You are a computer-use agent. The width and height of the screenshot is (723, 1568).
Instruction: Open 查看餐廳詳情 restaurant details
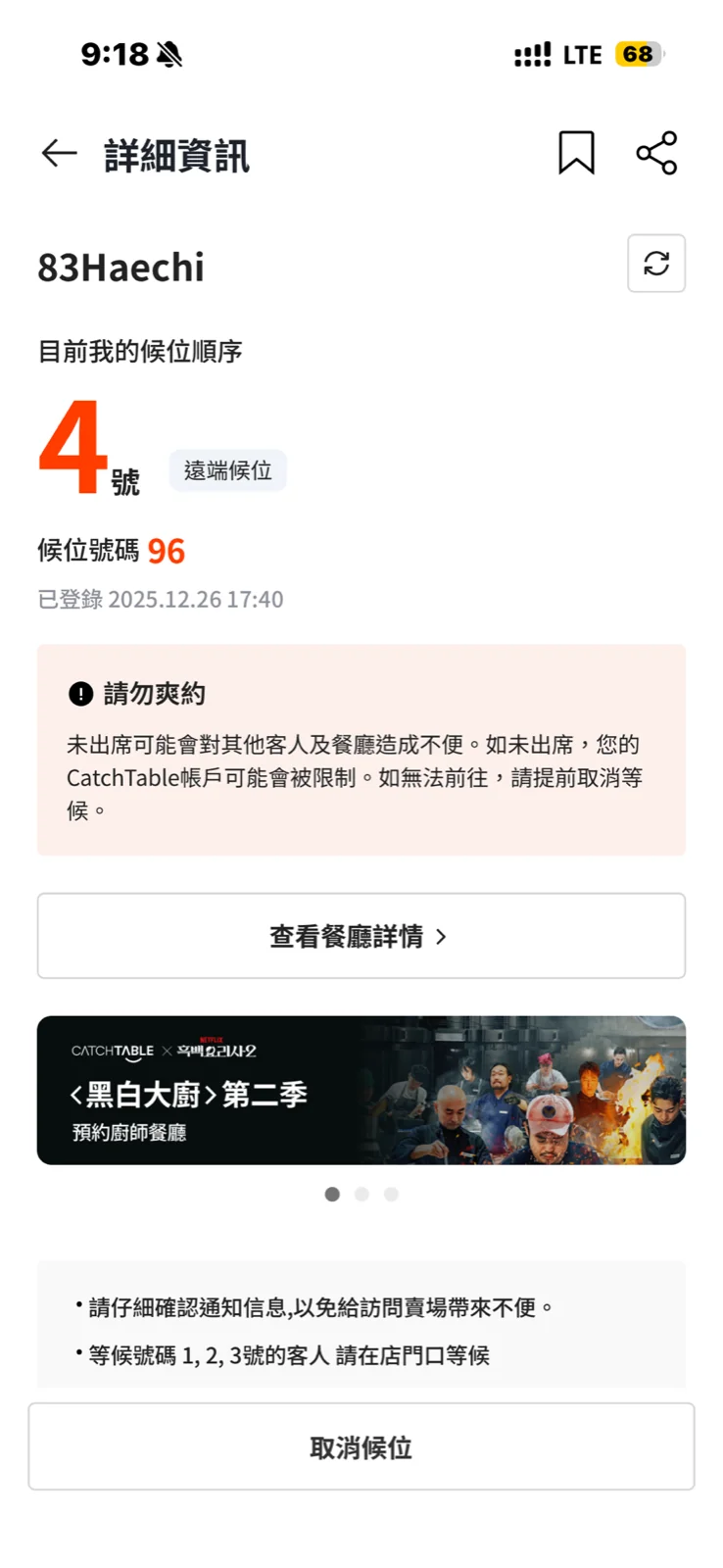tap(361, 936)
